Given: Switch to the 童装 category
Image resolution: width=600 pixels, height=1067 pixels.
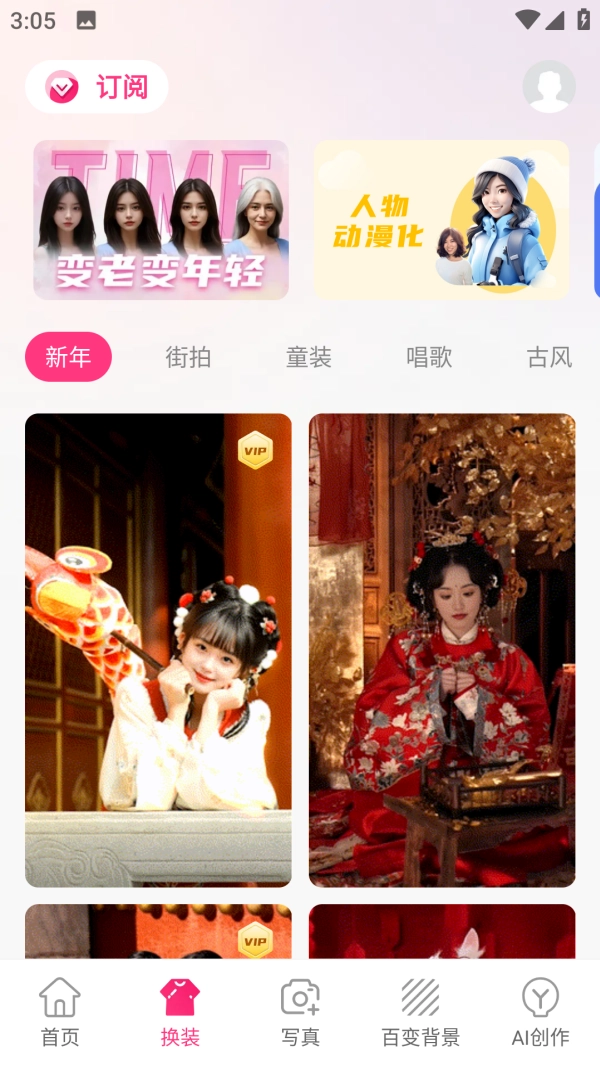Looking at the screenshot, I should click(308, 357).
